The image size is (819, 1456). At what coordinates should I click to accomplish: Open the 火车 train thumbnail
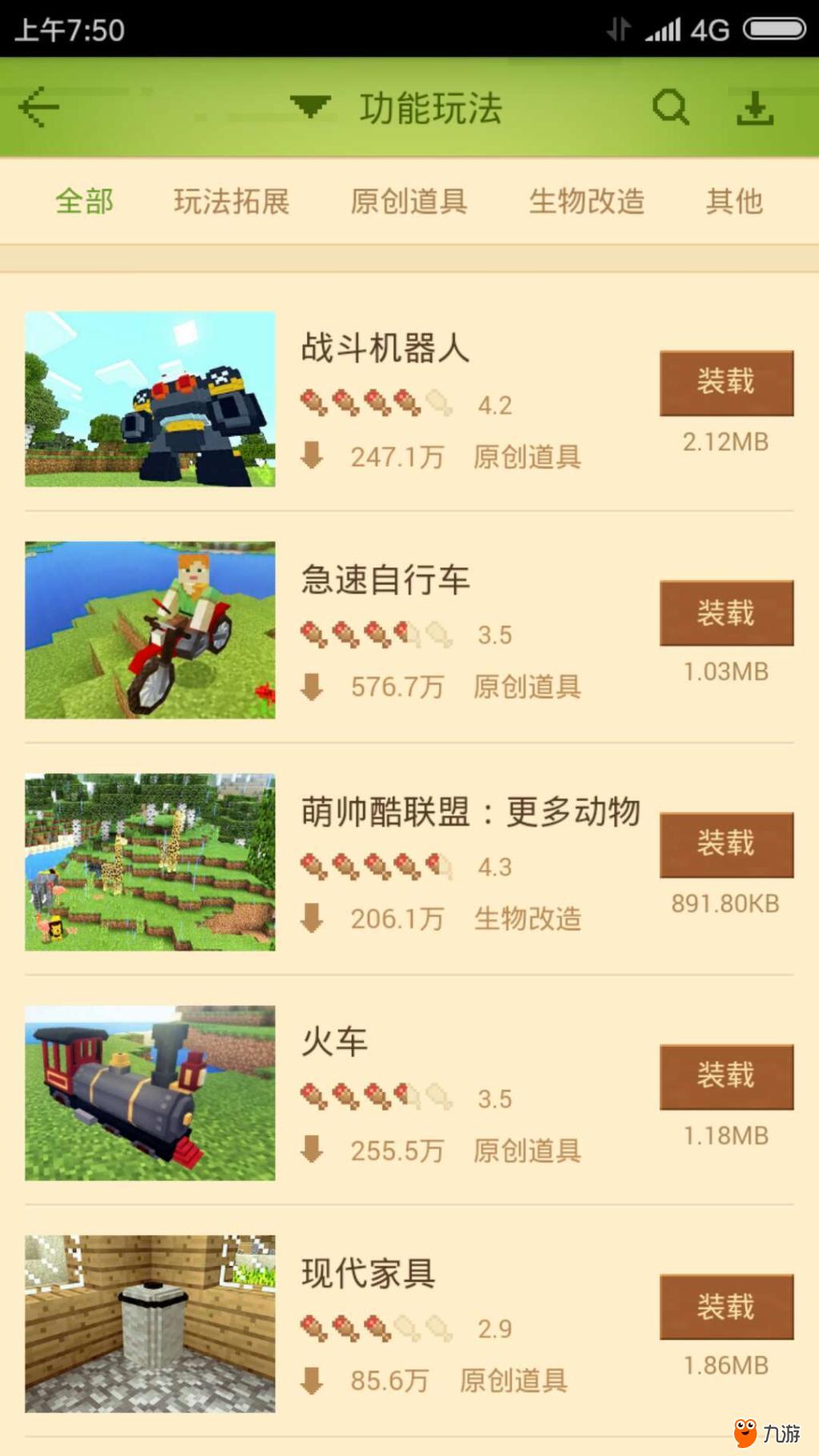click(x=150, y=1093)
